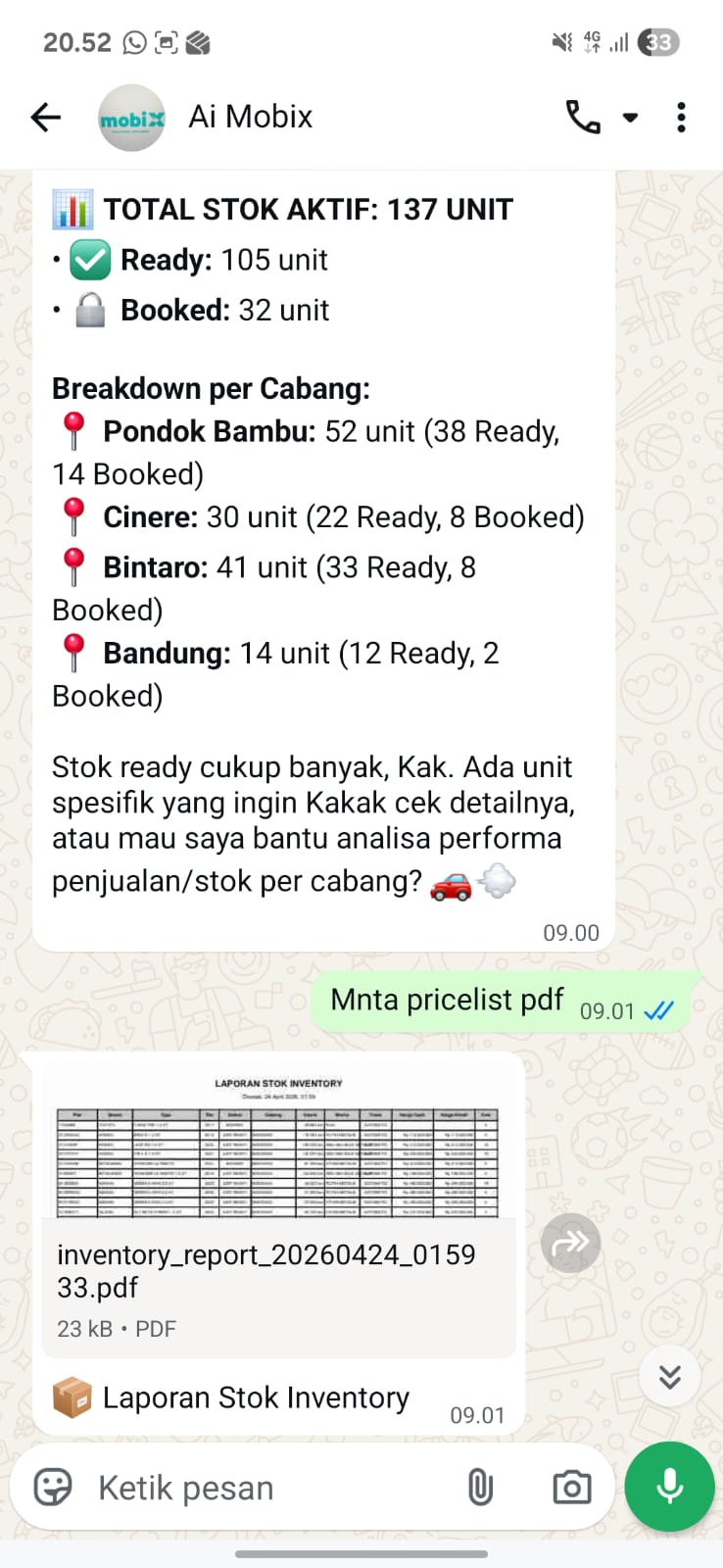Open the chat options three-dot menu

681,117
